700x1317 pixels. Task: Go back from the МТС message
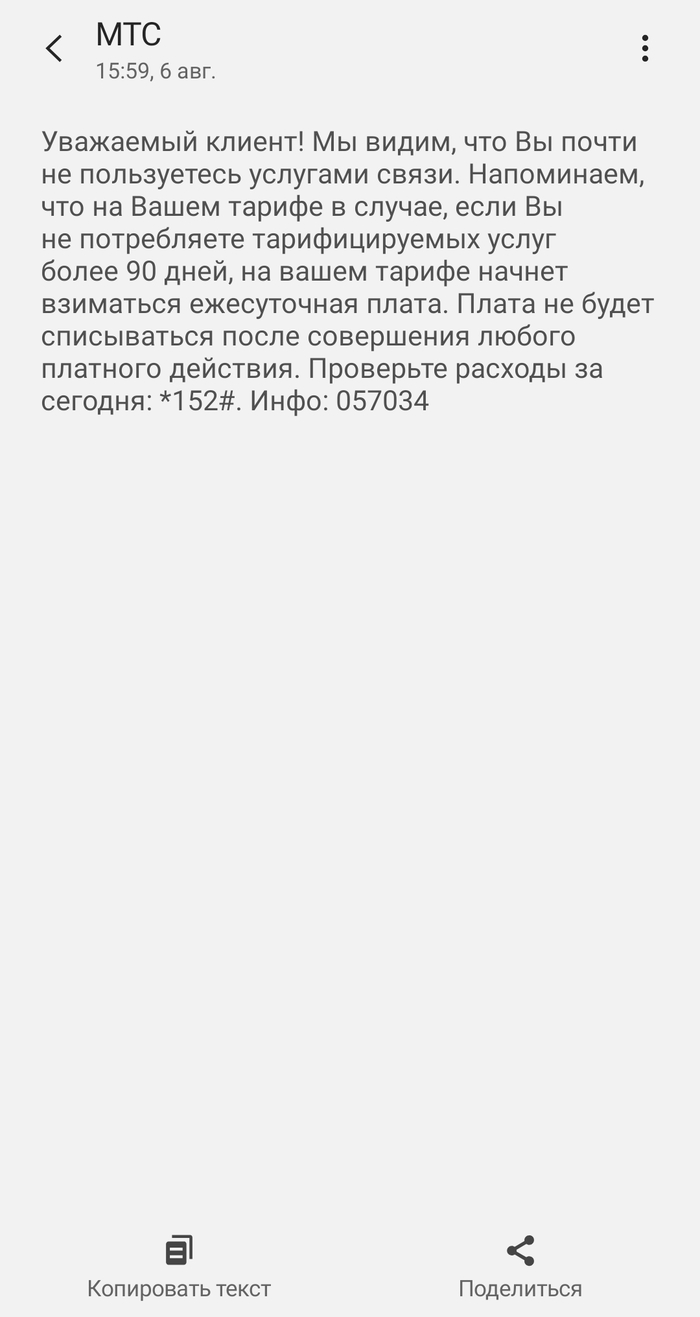pyautogui.click(x=54, y=48)
